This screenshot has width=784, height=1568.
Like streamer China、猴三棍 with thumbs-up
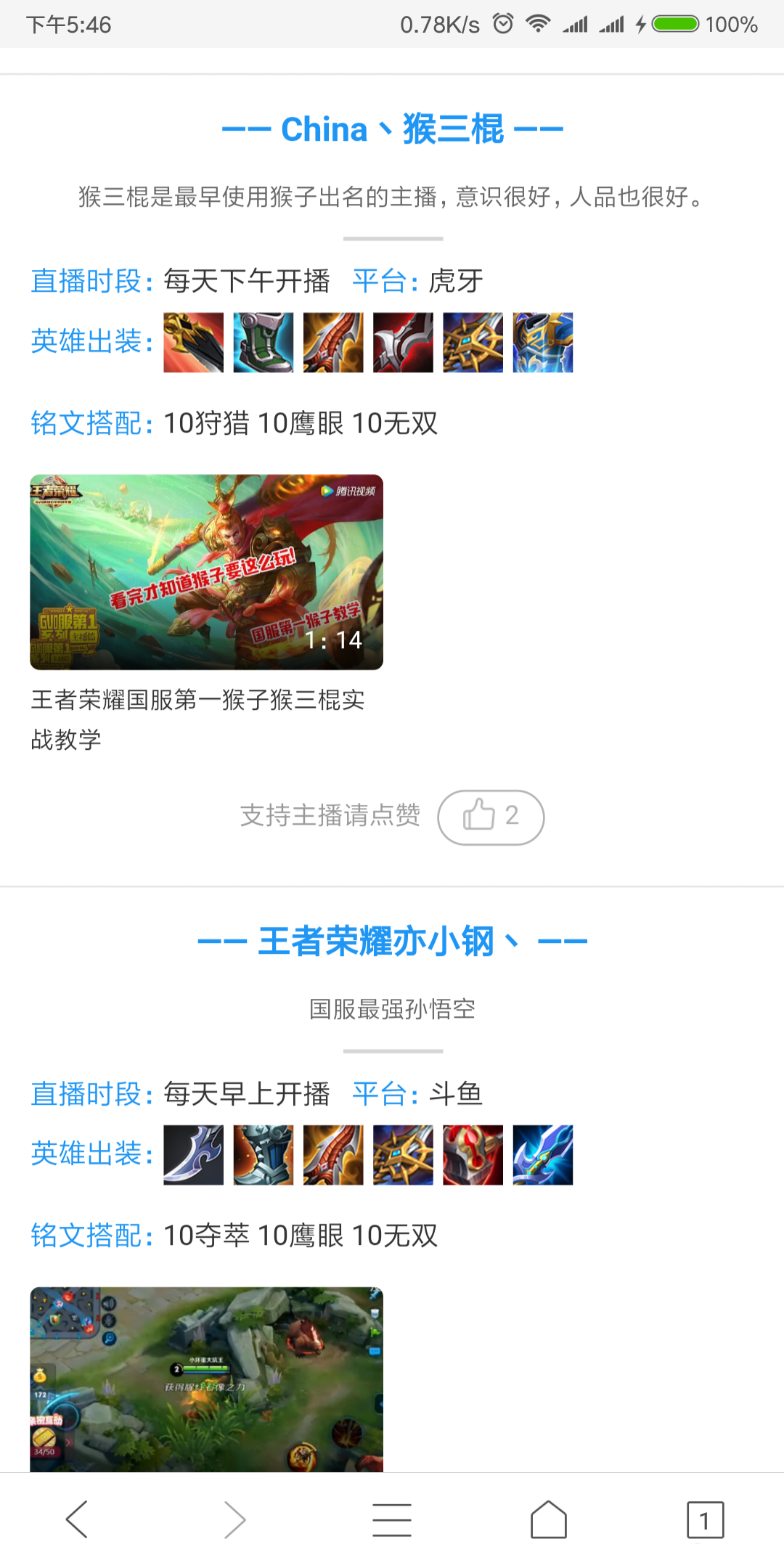(x=491, y=817)
